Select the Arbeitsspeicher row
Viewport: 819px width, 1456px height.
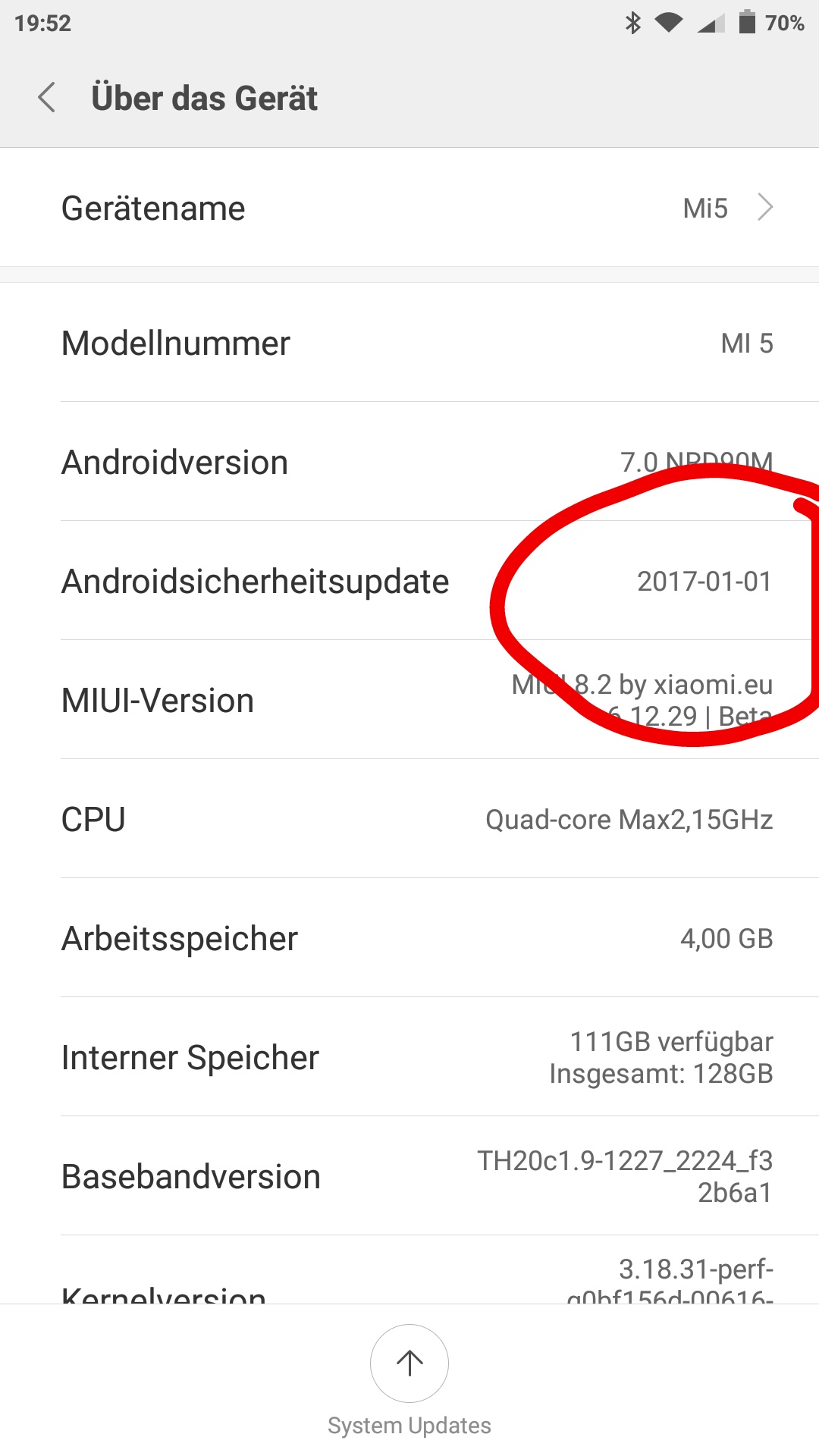click(x=409, y=938)
